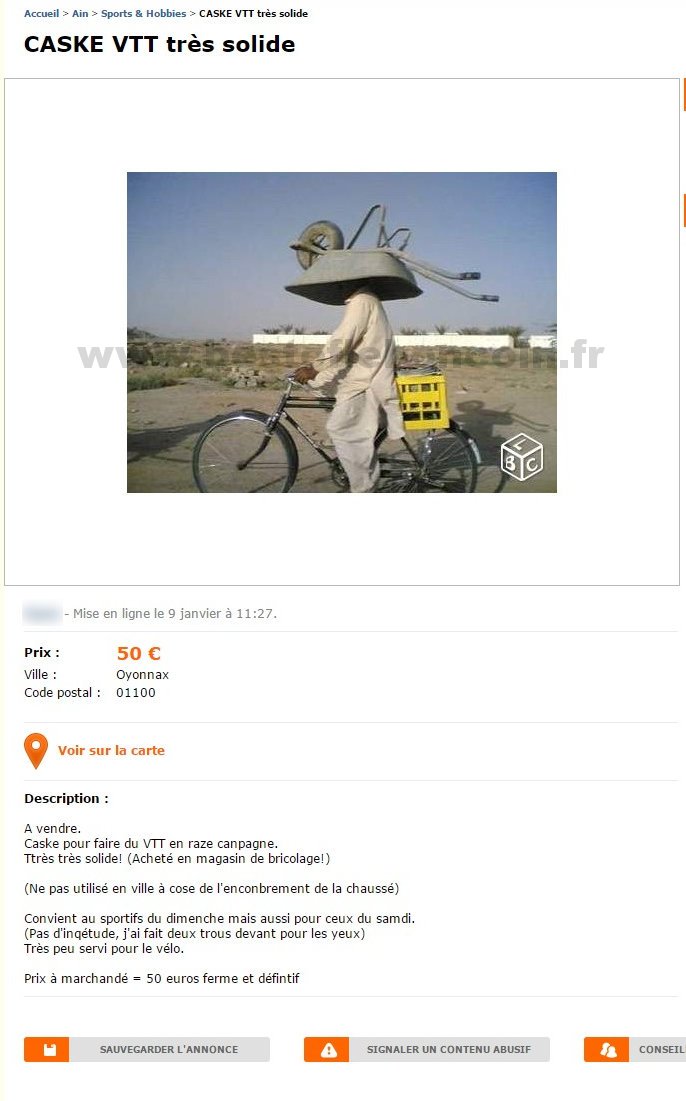
Task: Open the Conseil button
Action: (636, 1049)
